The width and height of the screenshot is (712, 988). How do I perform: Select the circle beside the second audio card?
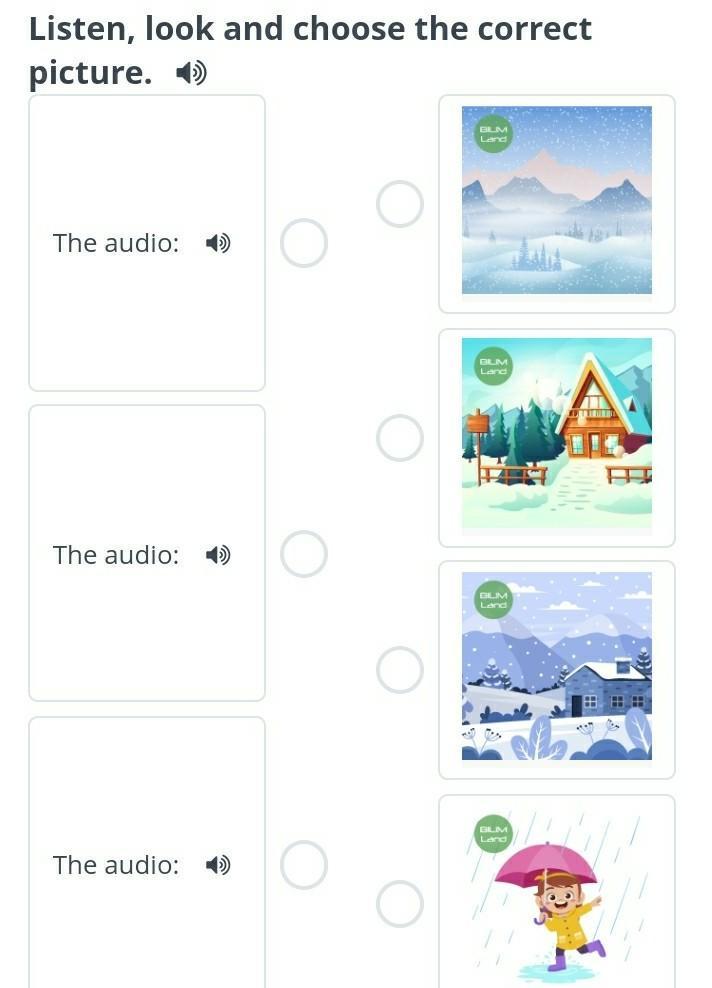pos(304,554)
